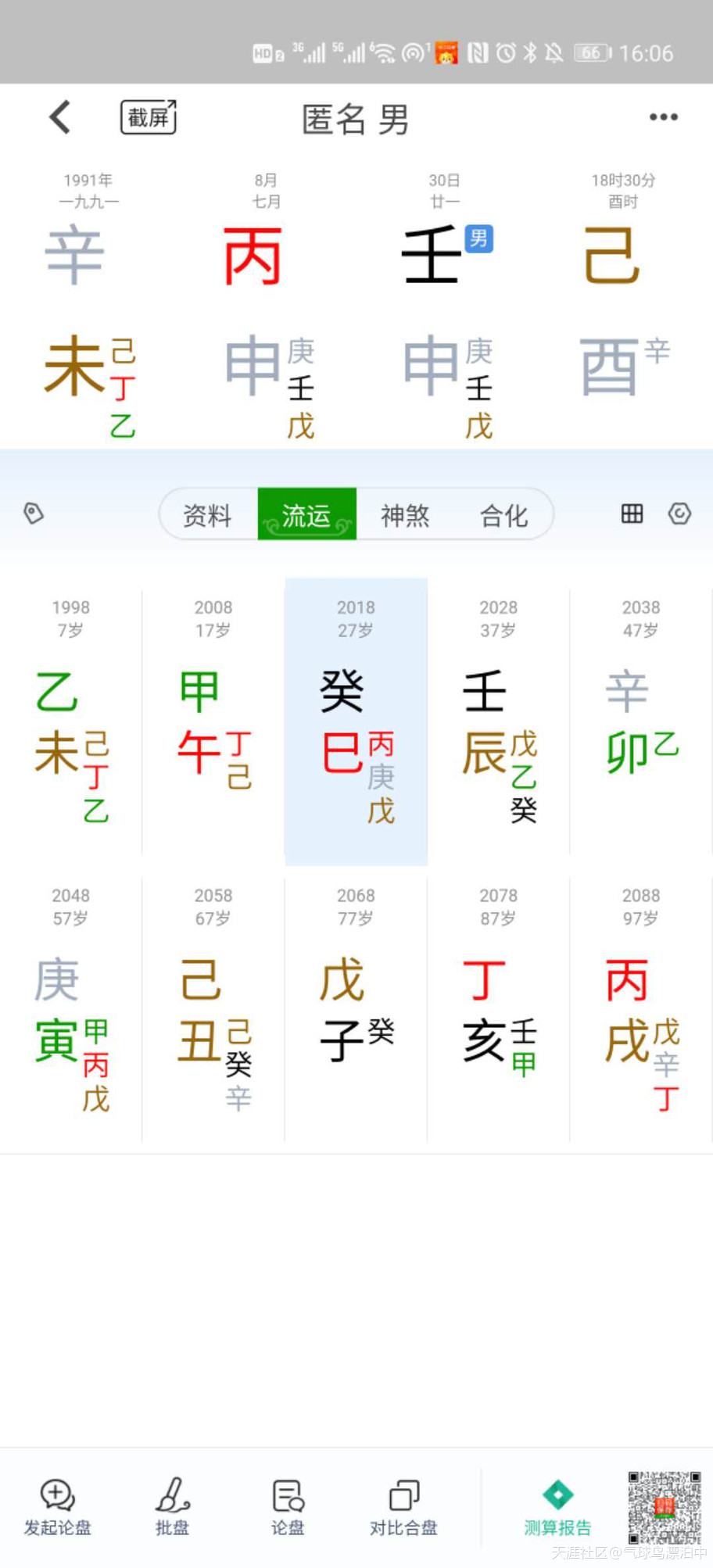Open the three-dot overflow menu
Screen dimensions: 713x1568
[x=663, y=117]
